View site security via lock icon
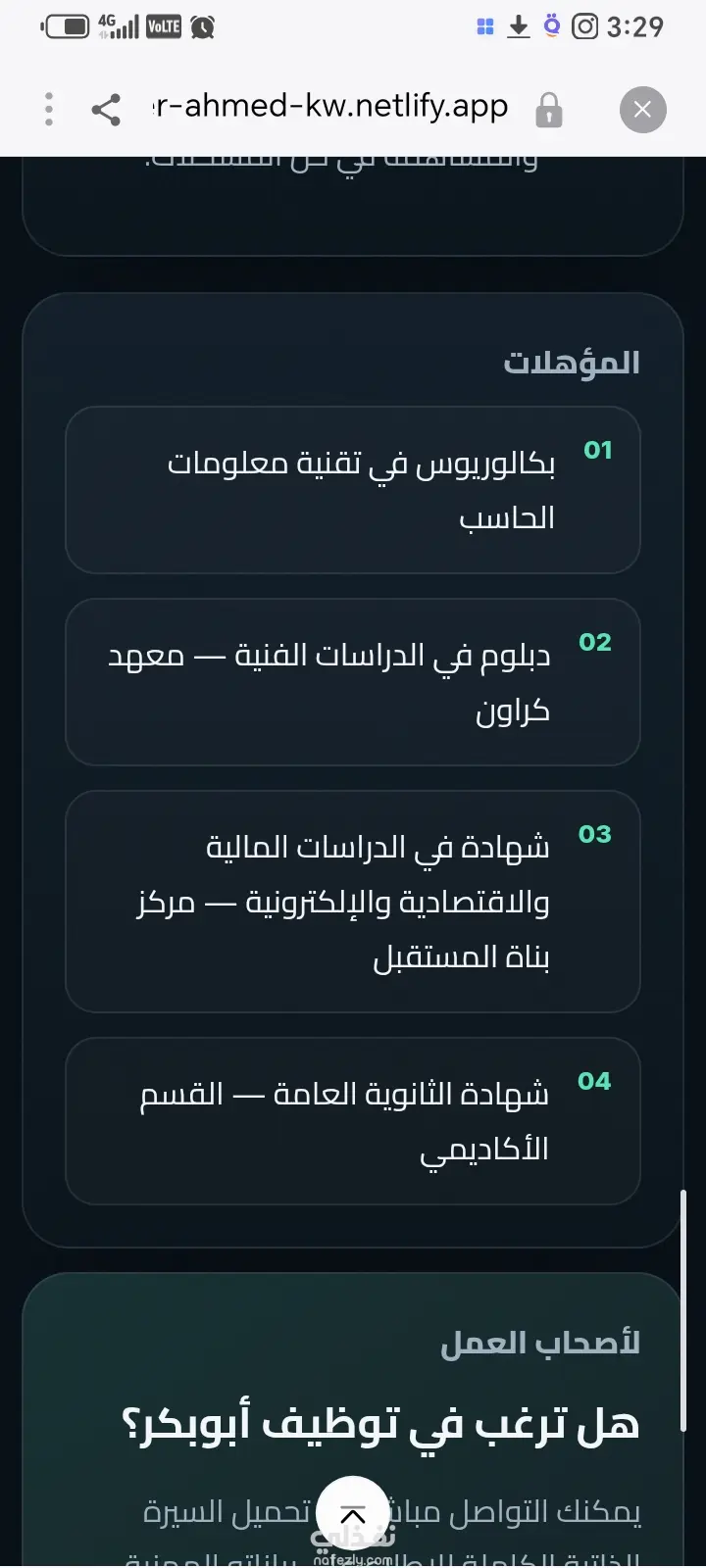Image resolution: width=706 pixels, height=1568 pixels. coord(549,110)
